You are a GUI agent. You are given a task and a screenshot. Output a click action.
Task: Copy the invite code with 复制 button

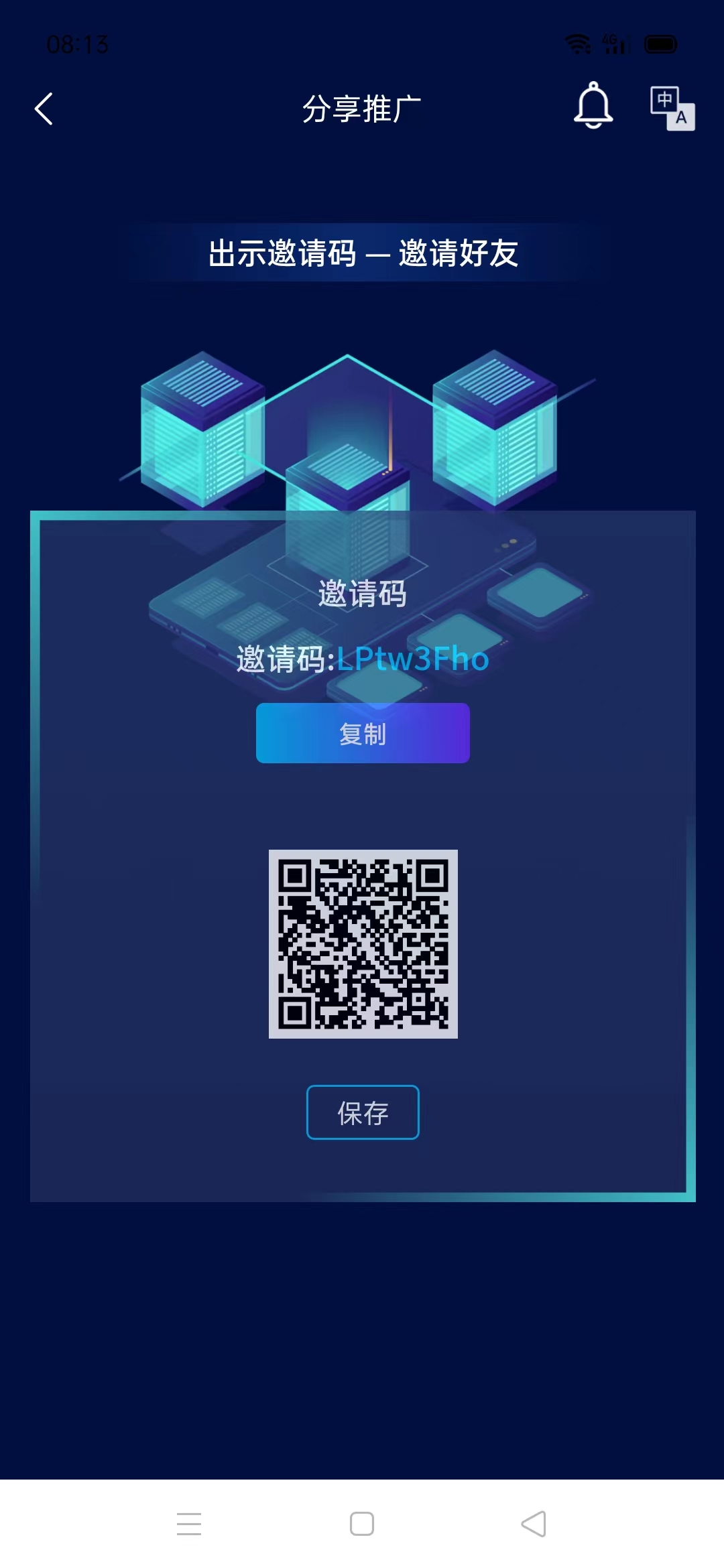tap(363, 733)
